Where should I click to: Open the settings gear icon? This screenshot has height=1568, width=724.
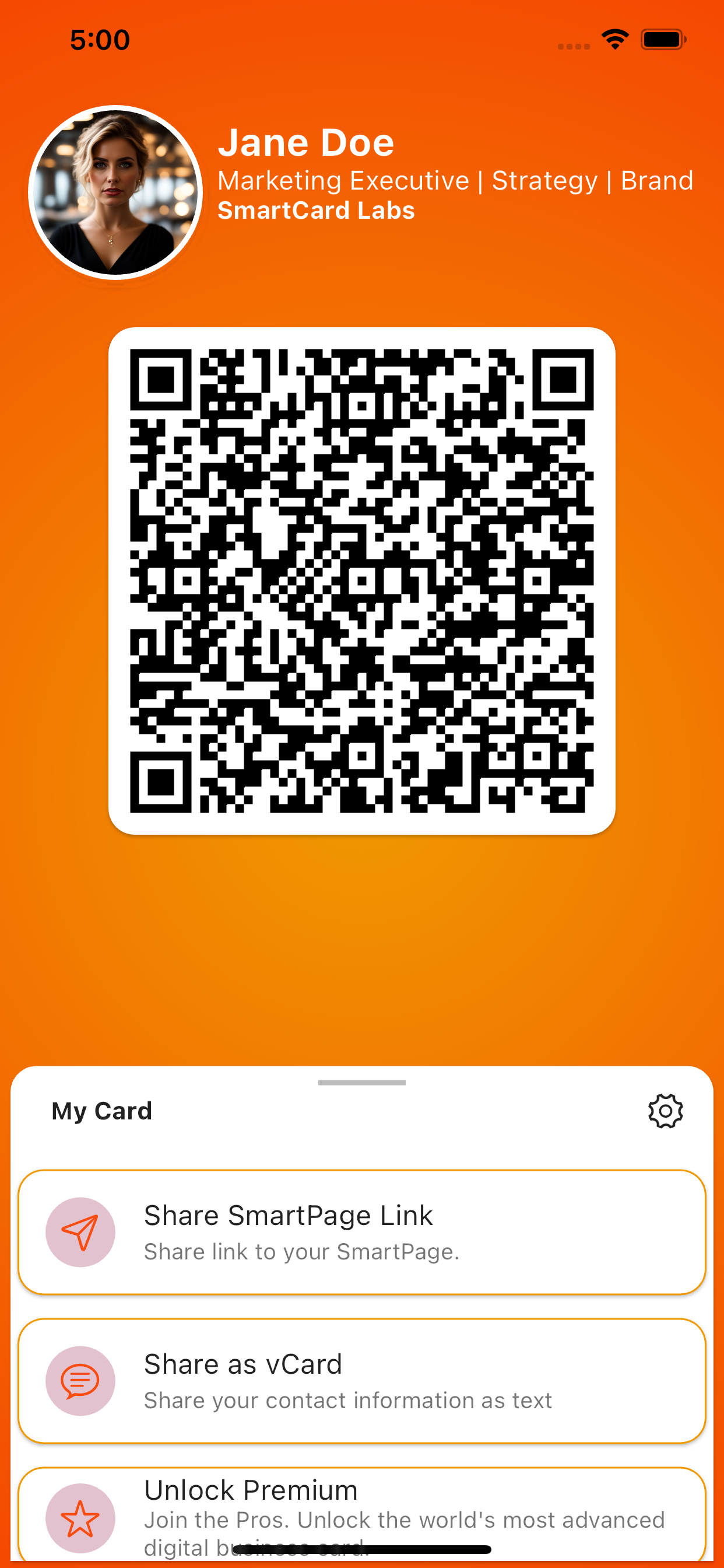point(665,1111)
